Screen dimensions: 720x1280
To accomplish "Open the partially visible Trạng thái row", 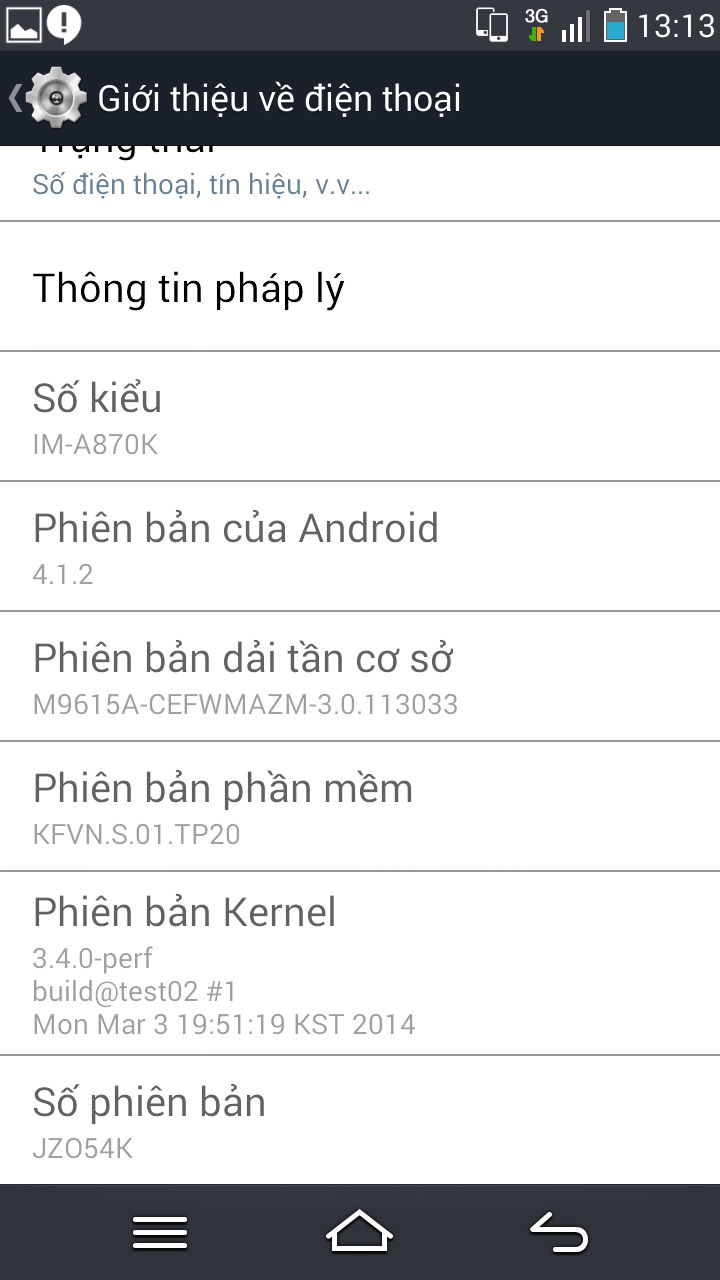I will pos(360,183).
